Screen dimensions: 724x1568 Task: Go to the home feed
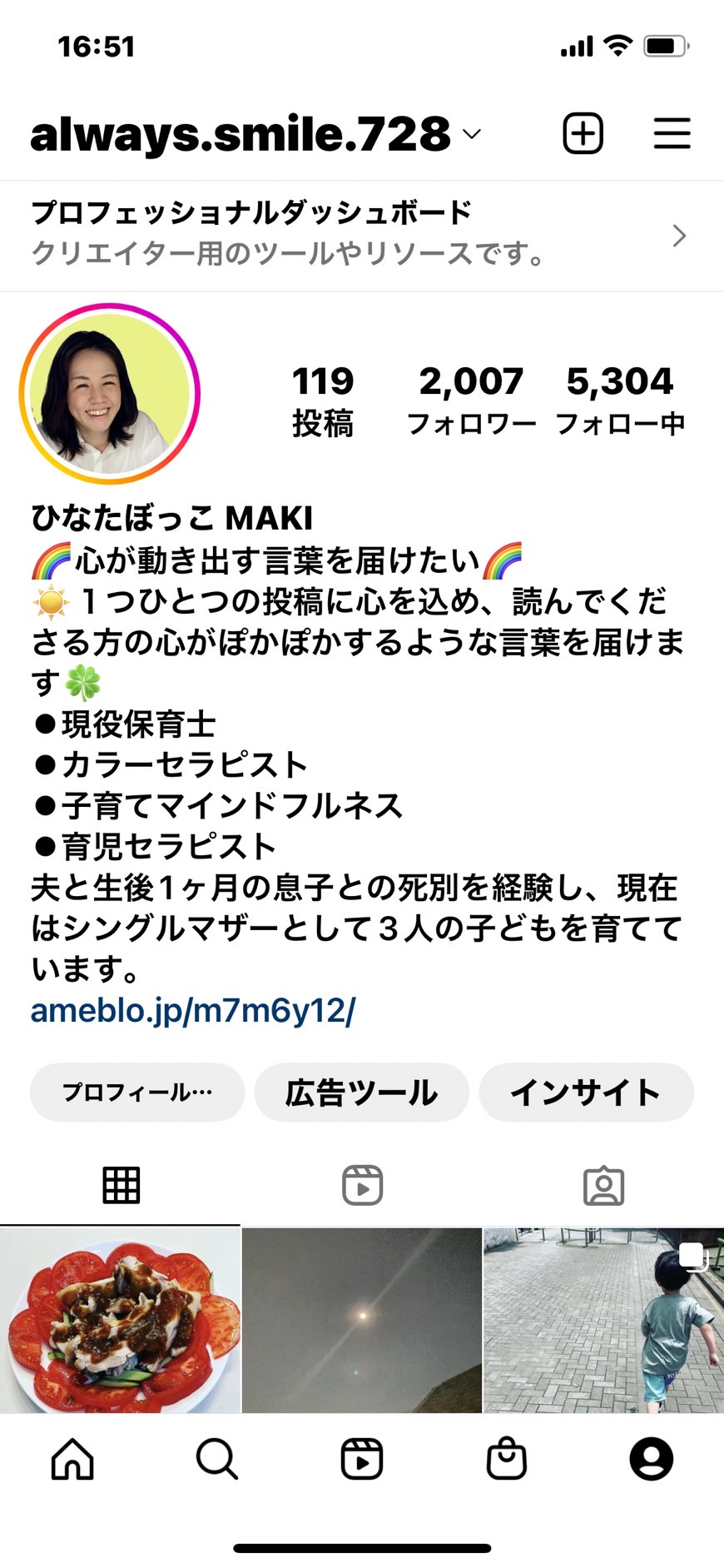(72, 1459)
